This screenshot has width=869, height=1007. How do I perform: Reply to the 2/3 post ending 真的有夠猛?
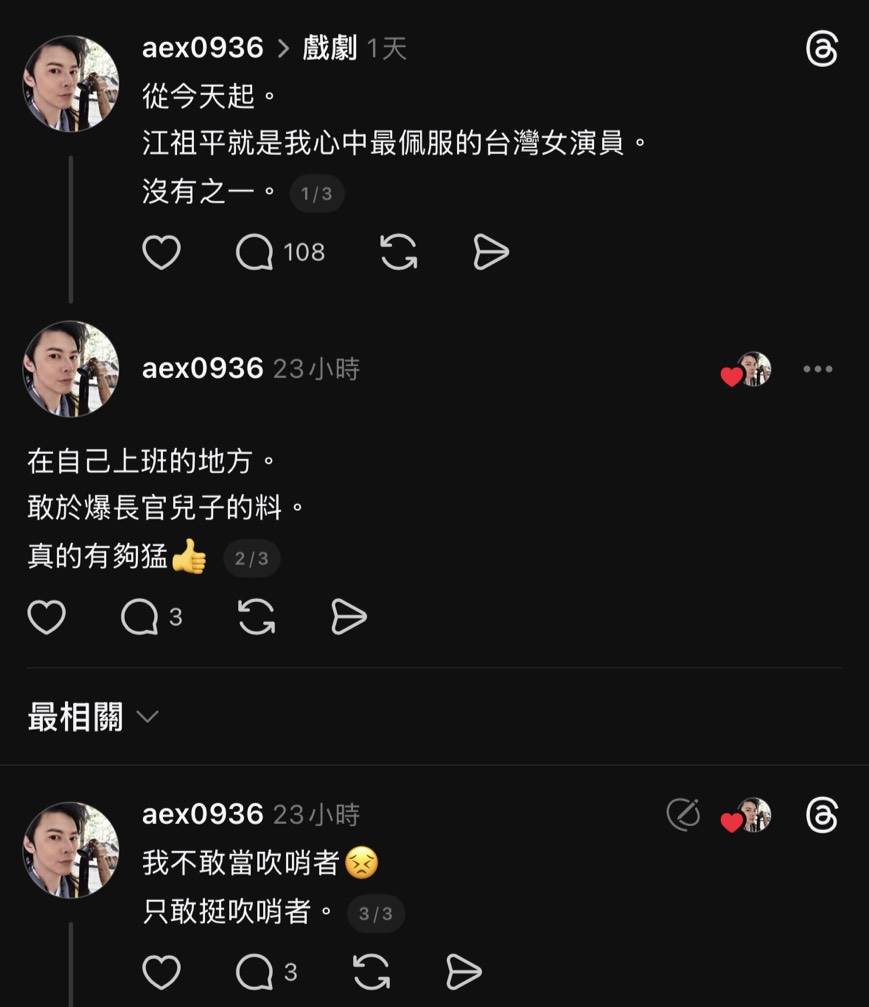(x=140, y=618)
